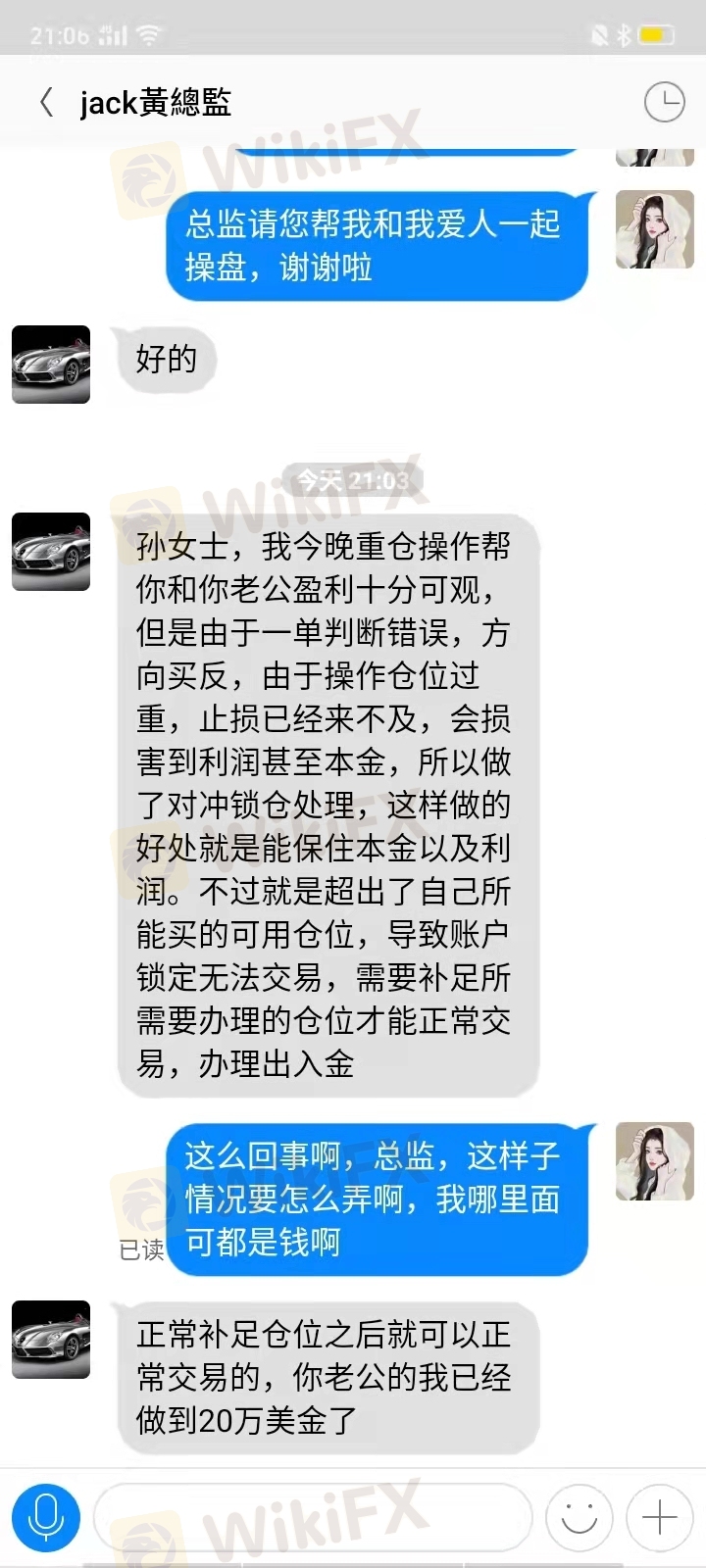Open the emoji picker
706x1568 pixels.
point(580,1518)
